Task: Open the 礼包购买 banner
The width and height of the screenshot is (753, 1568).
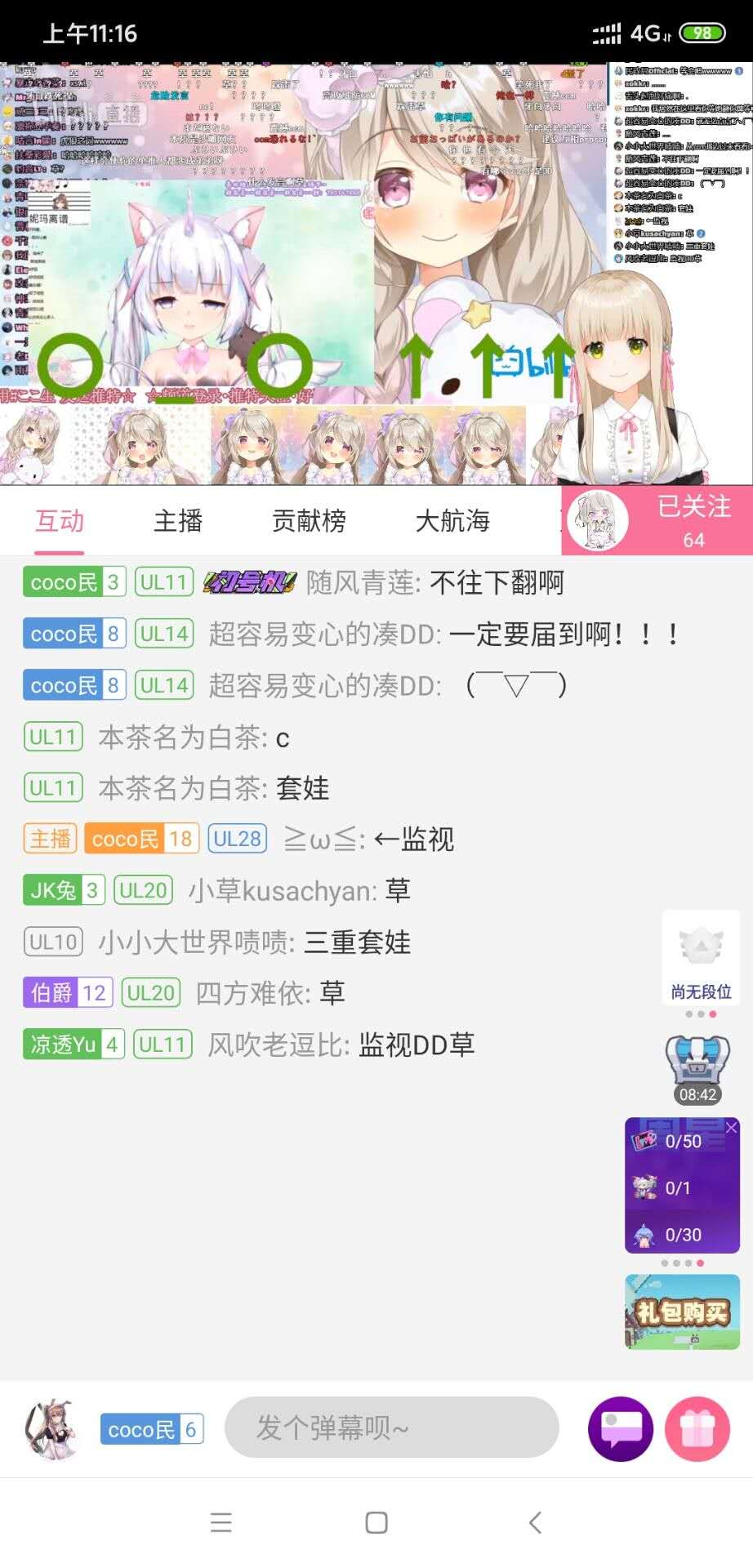Action: click(x=683, y=1312)
